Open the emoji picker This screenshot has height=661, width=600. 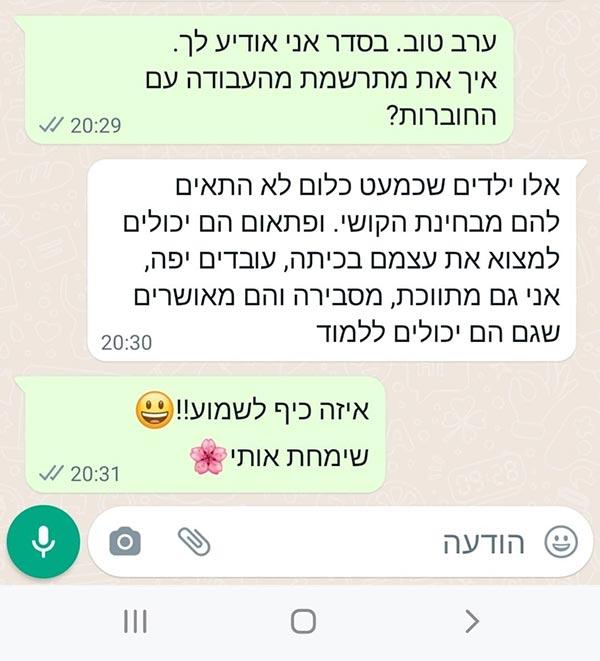[561, 542]
